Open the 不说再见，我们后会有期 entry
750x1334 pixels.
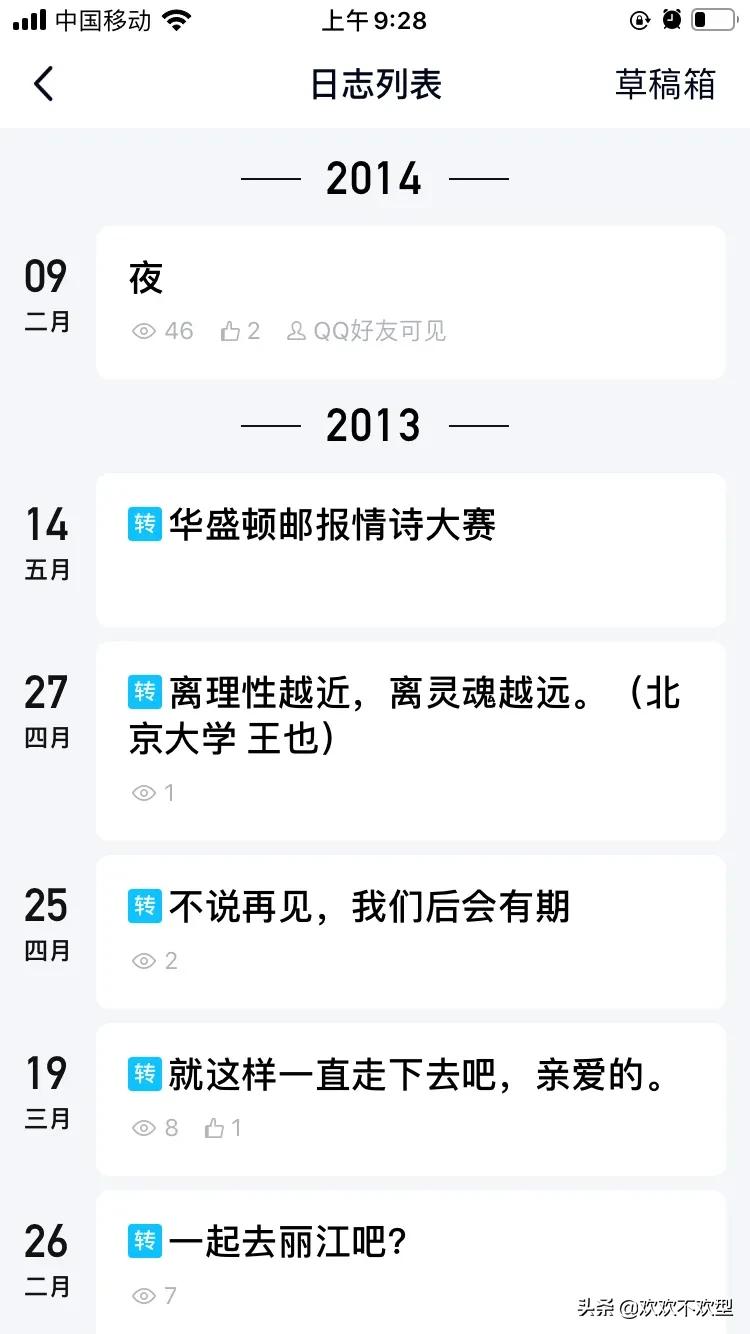pyautogui.click(x=410, y=932)
